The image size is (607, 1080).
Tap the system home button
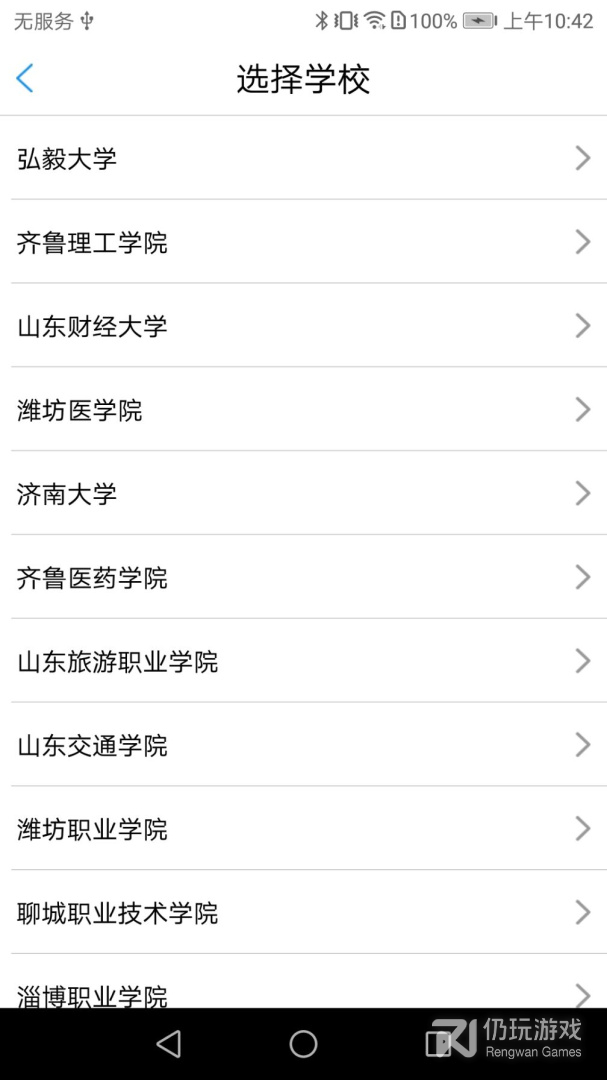point(303,1044)
